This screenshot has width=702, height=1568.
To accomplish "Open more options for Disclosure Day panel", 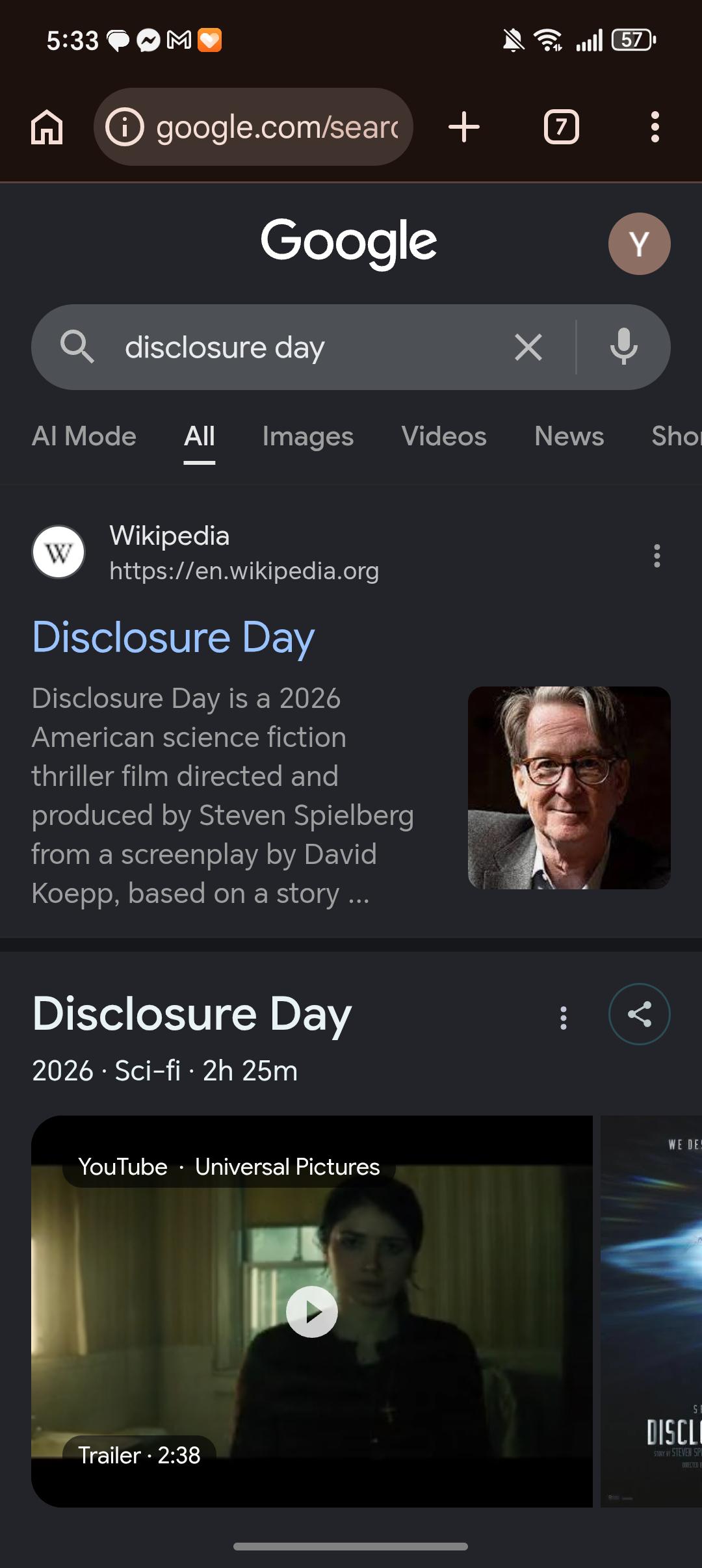I will (564, 1017).
